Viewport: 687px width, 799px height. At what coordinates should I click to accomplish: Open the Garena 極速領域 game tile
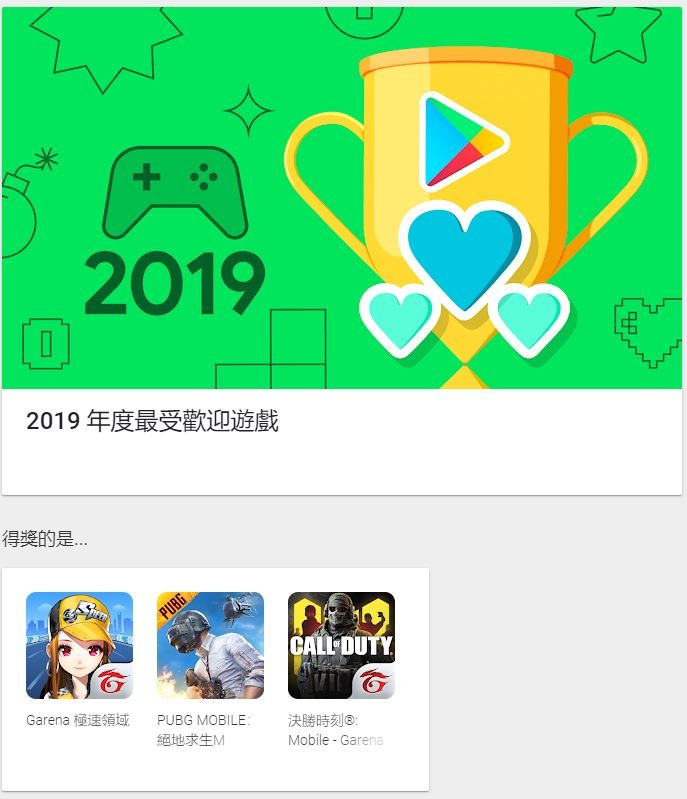coord(79,646)
